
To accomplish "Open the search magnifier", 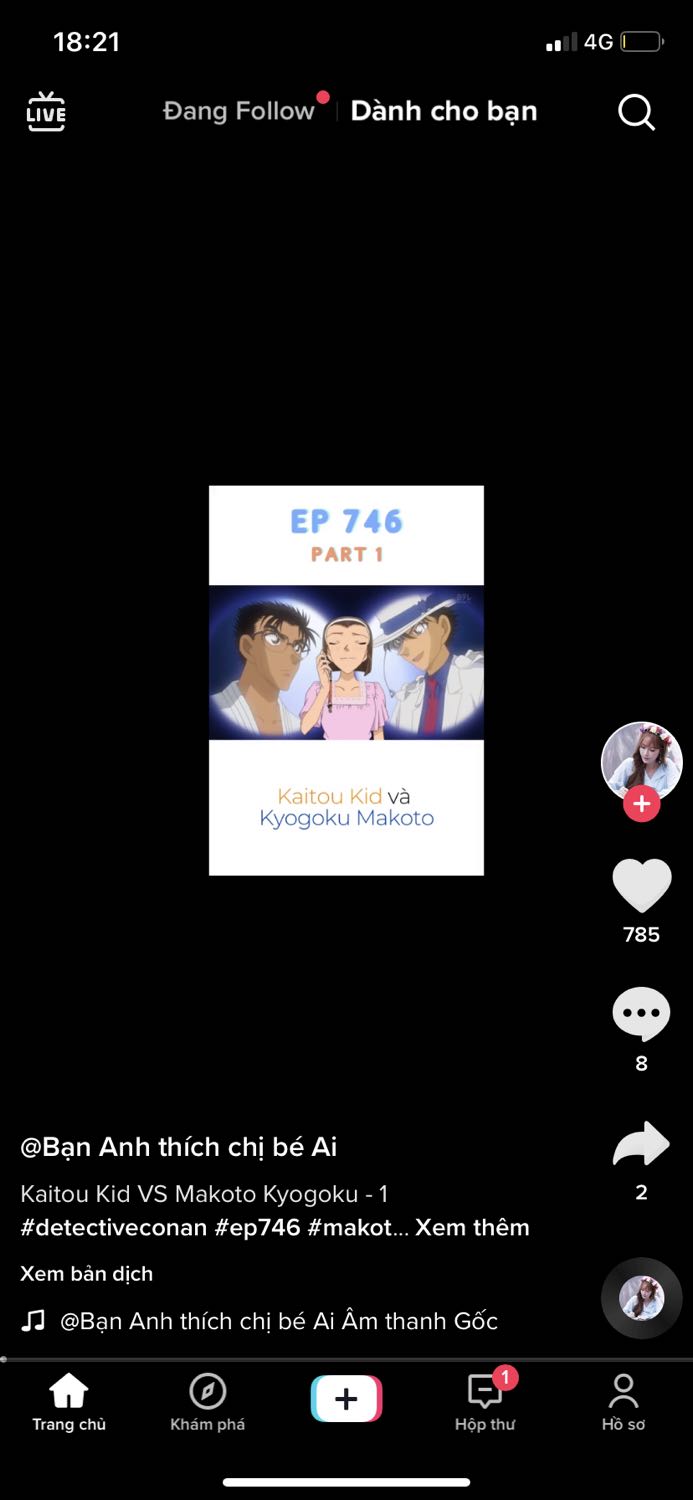I will click(636, 112).
